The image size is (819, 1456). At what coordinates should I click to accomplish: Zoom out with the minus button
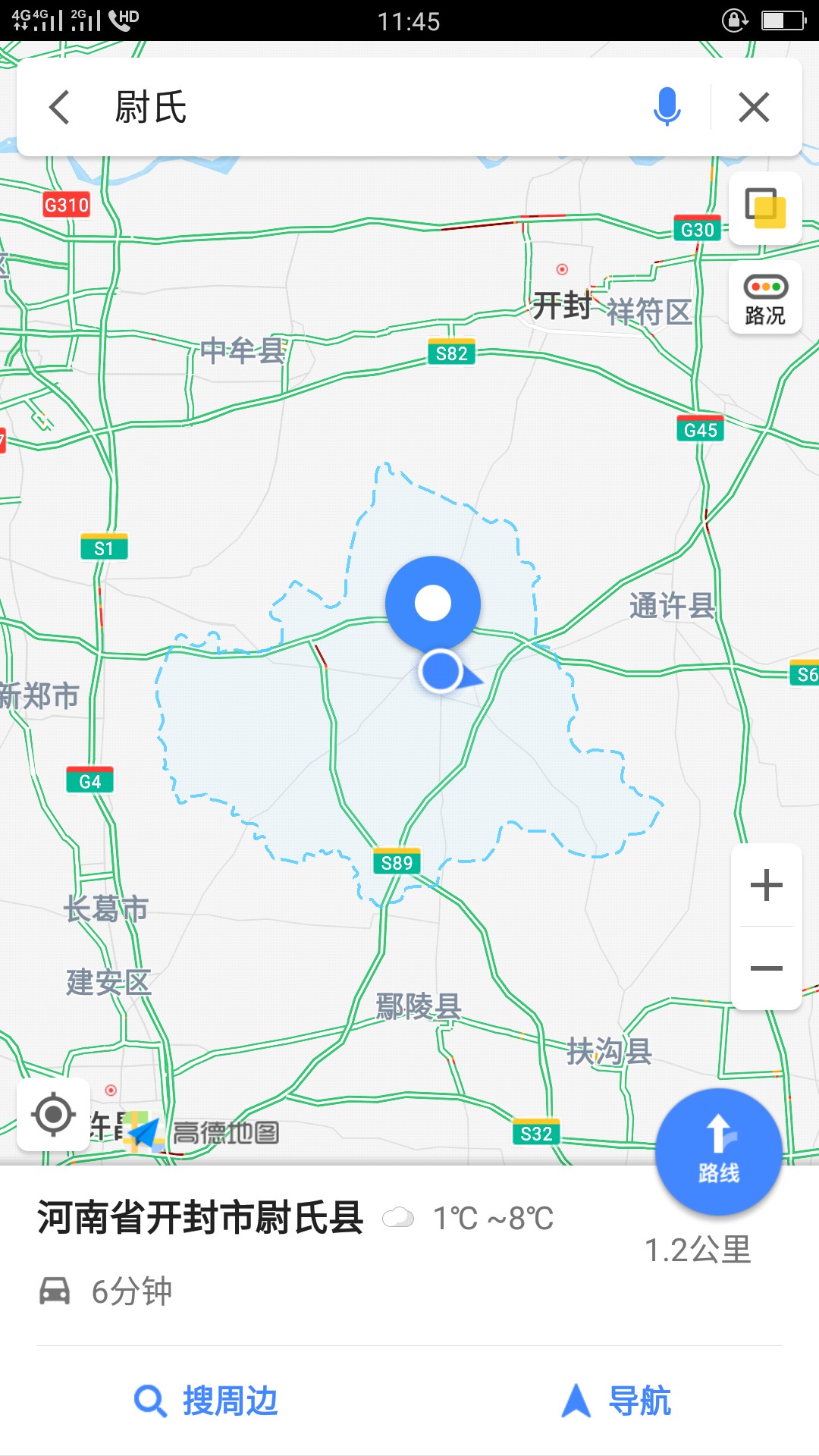[767, 968]
